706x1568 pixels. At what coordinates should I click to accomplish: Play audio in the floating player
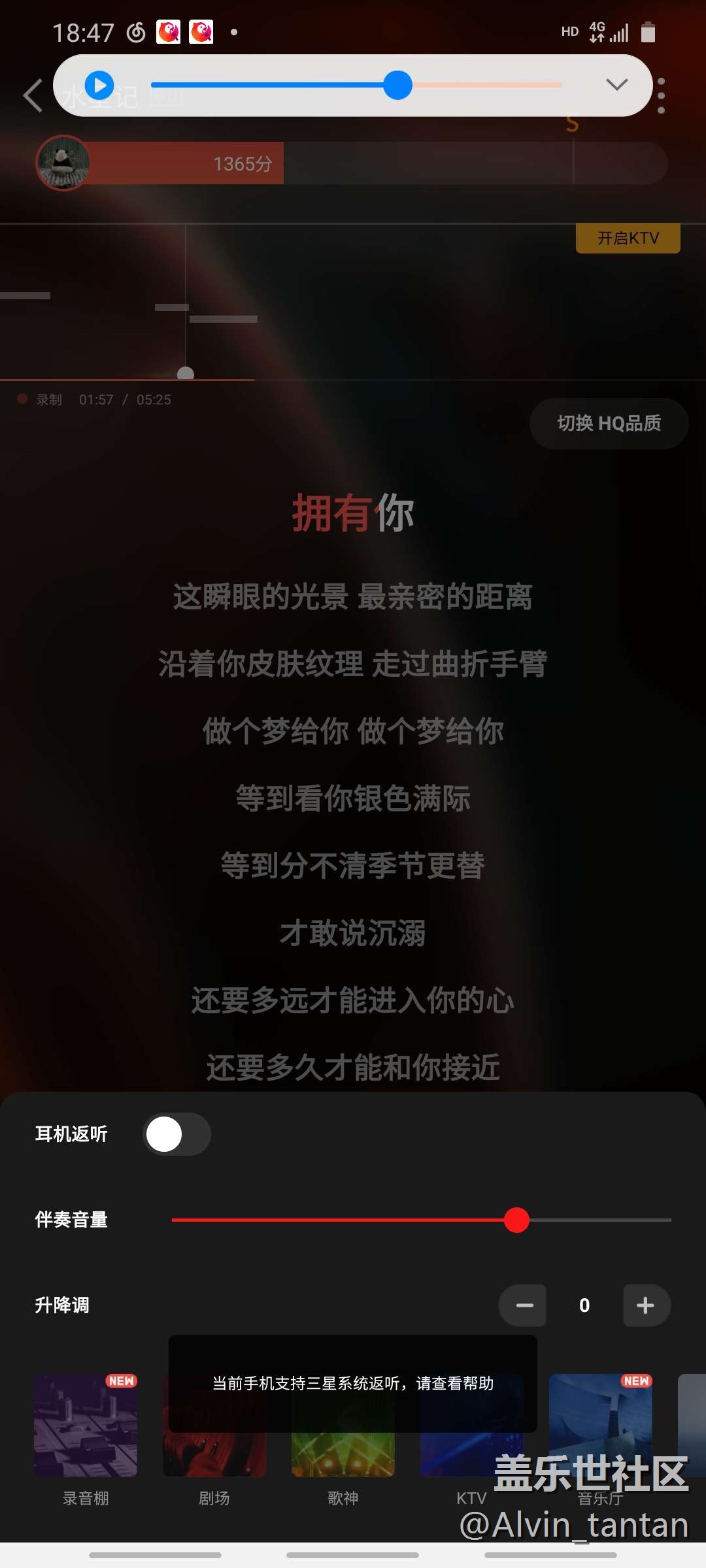[x=100, y=85]
